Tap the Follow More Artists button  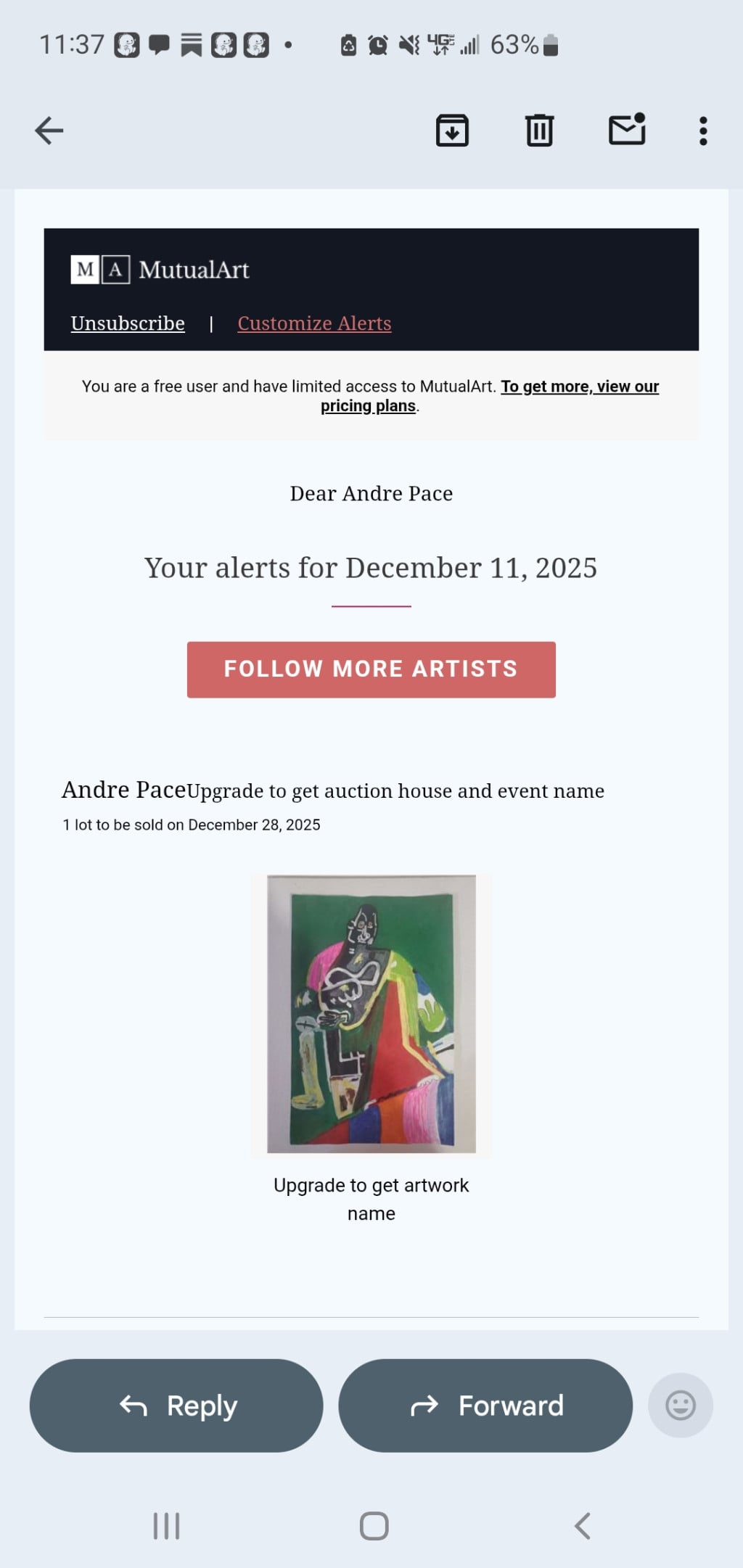click(371, 669)
